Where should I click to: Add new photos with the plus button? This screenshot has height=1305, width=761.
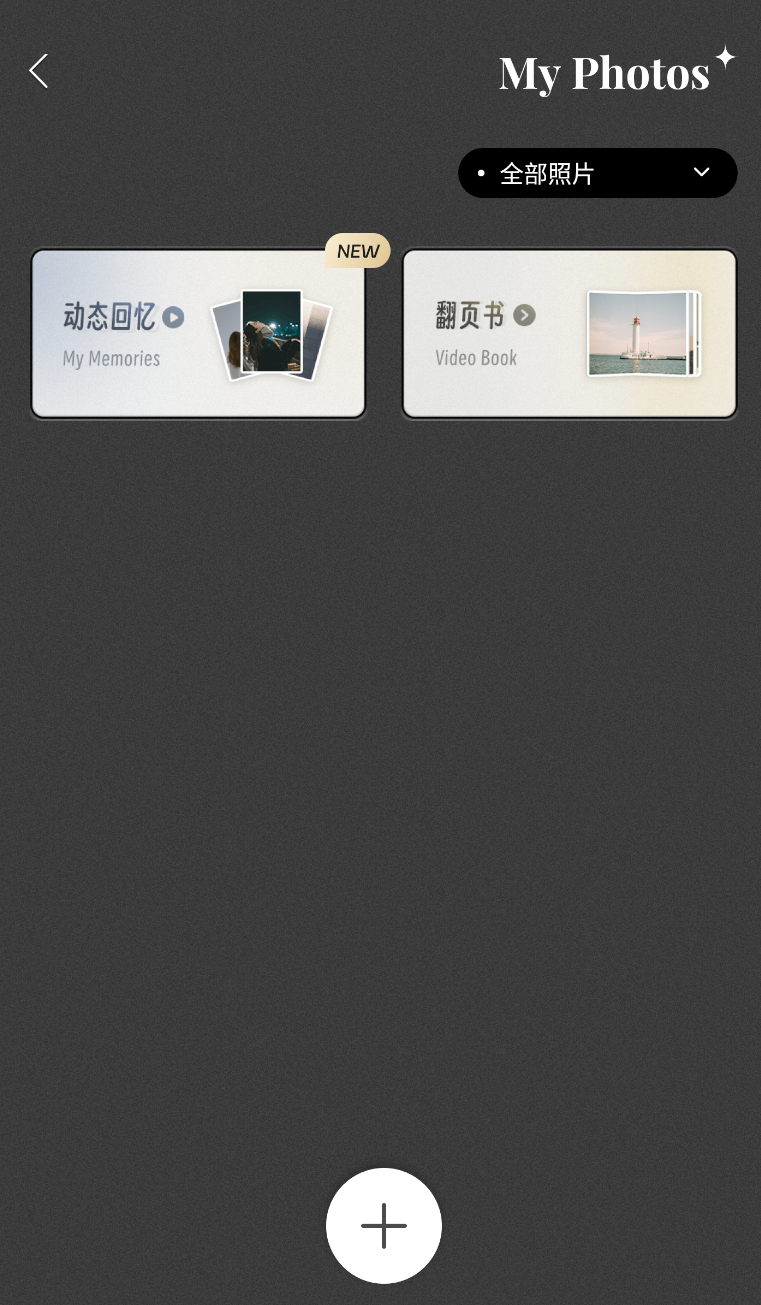point(383,1225)
